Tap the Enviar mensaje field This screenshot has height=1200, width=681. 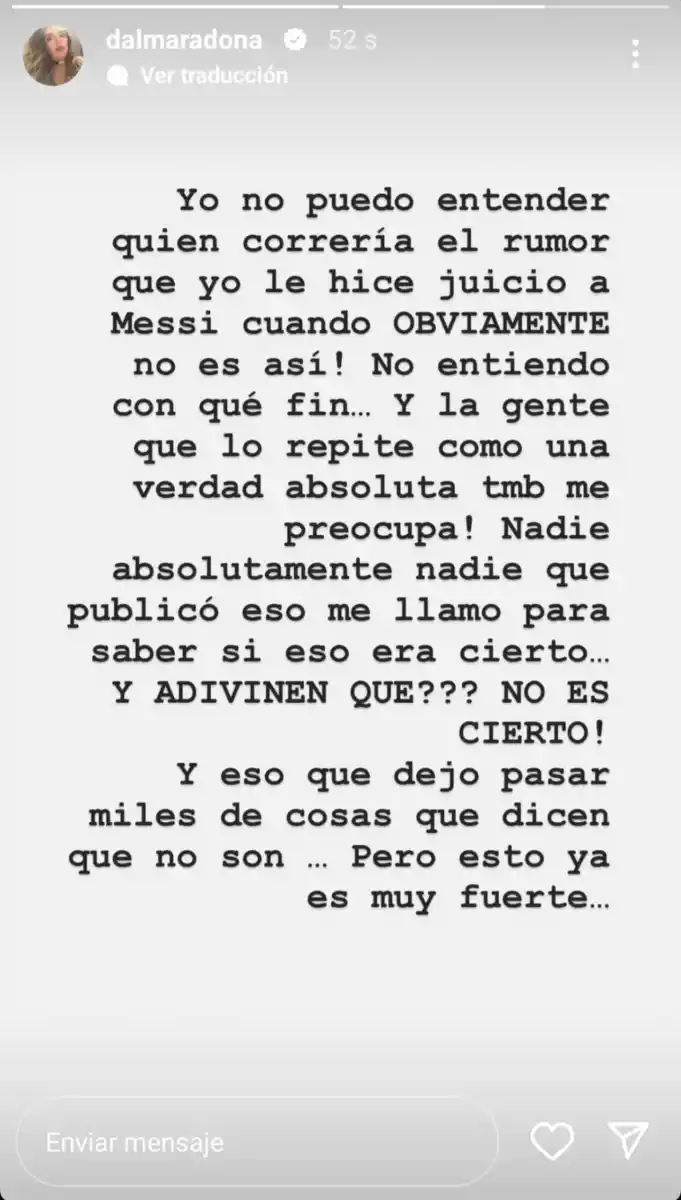pos(255,1142)
